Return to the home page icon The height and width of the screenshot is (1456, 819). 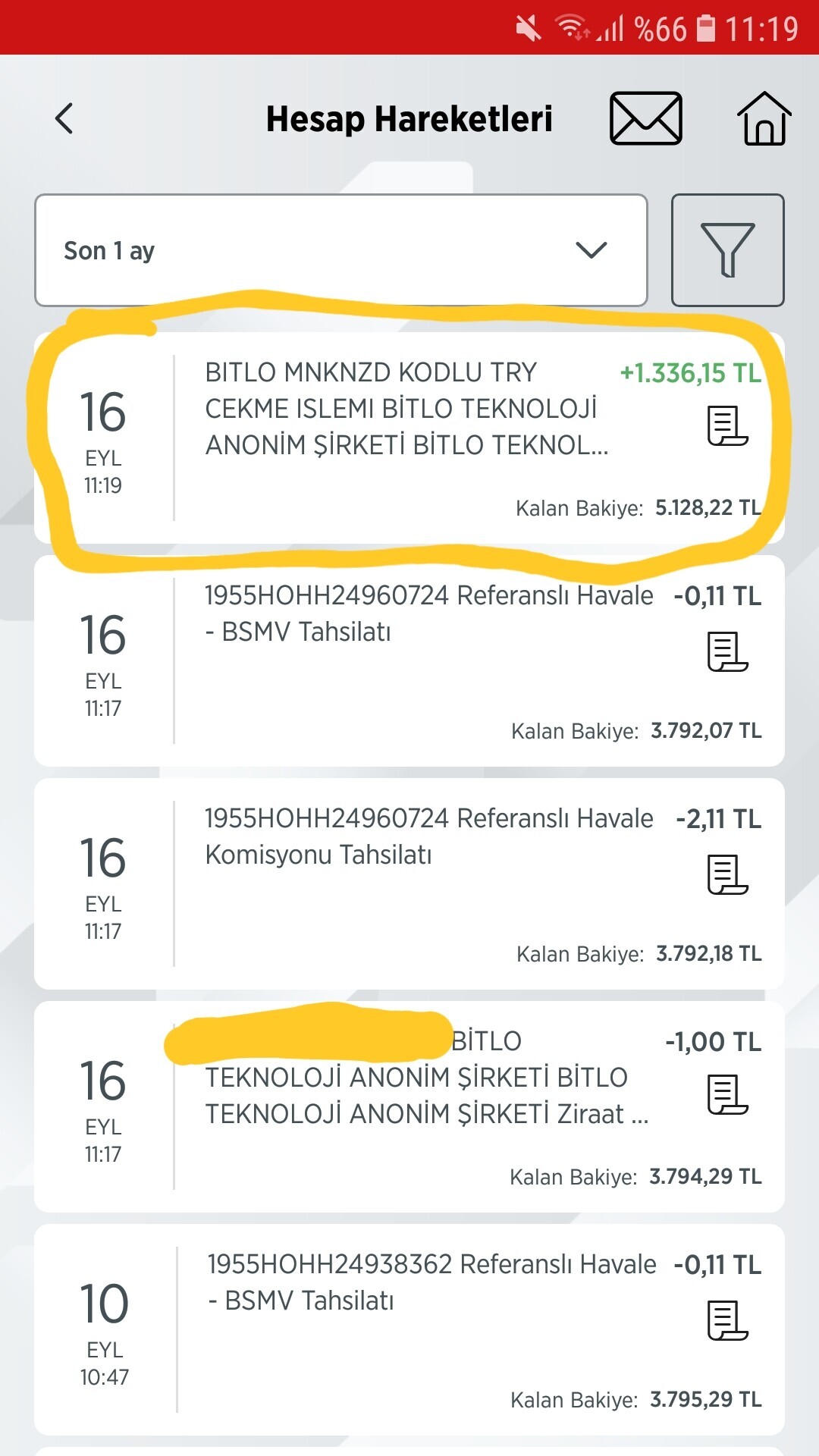pos(764,118)
